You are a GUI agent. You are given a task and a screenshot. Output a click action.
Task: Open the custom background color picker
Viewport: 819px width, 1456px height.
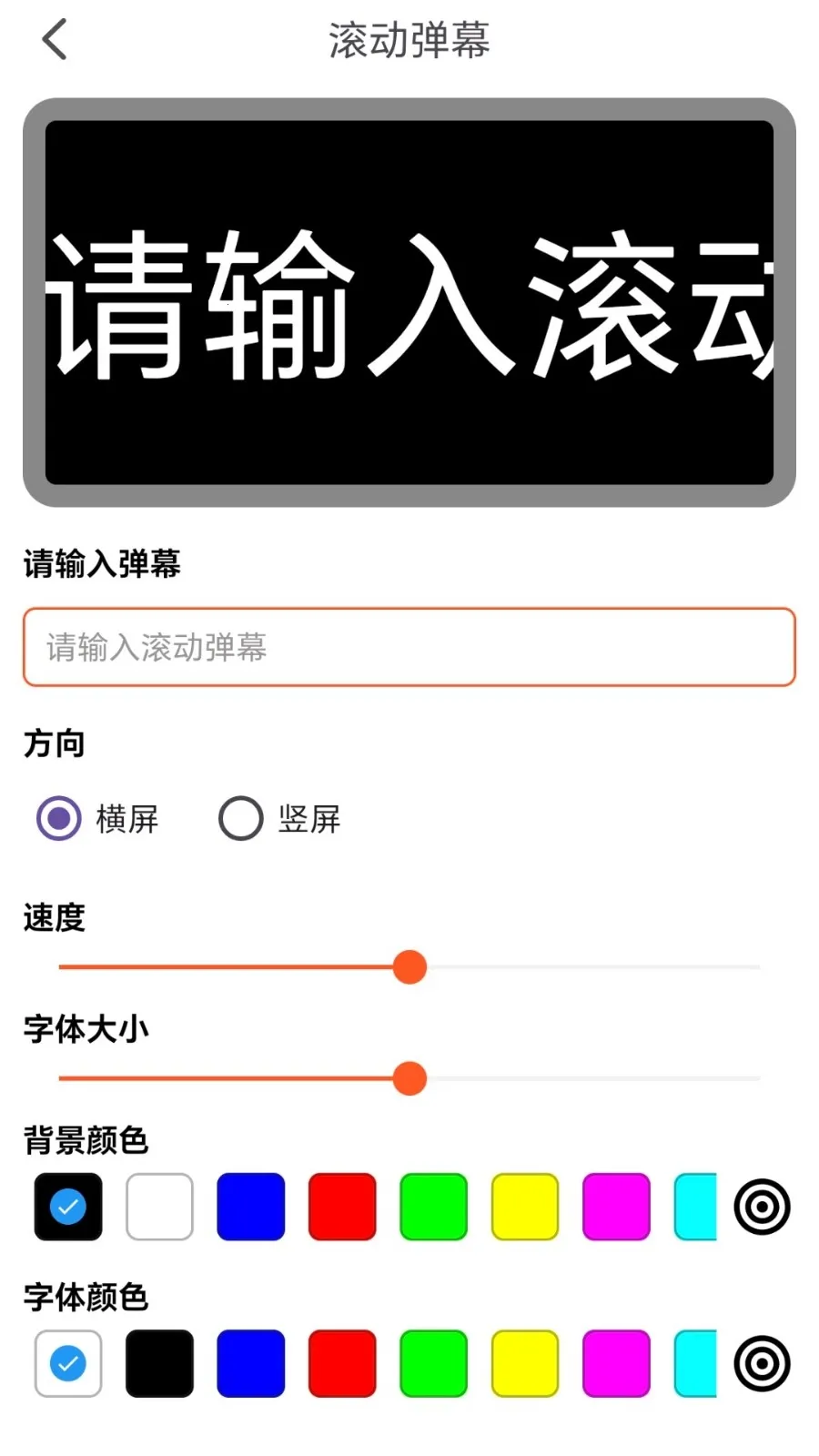pos(763,1208)
